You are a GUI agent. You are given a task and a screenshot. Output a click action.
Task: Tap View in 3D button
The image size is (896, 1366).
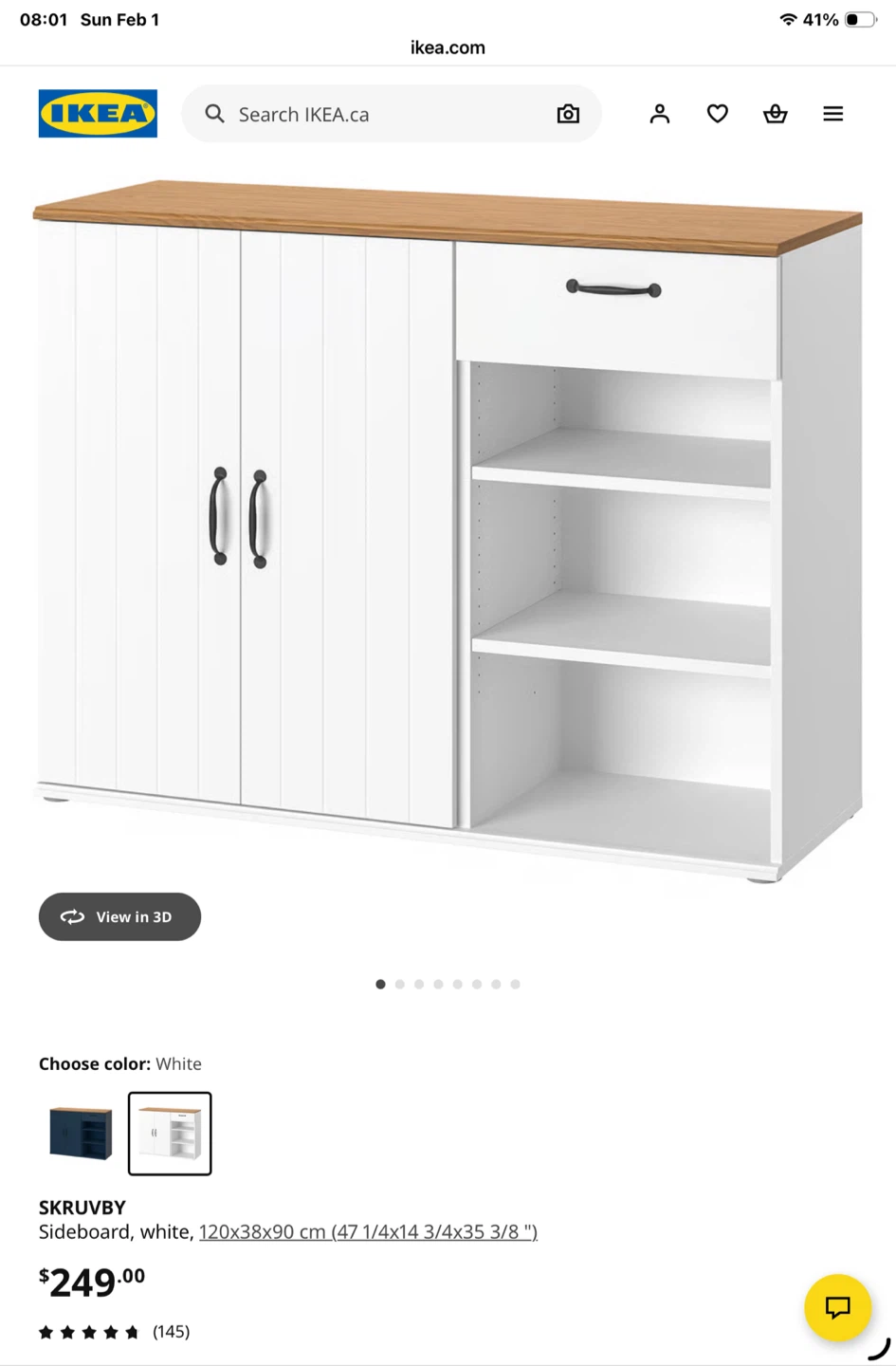119,916
